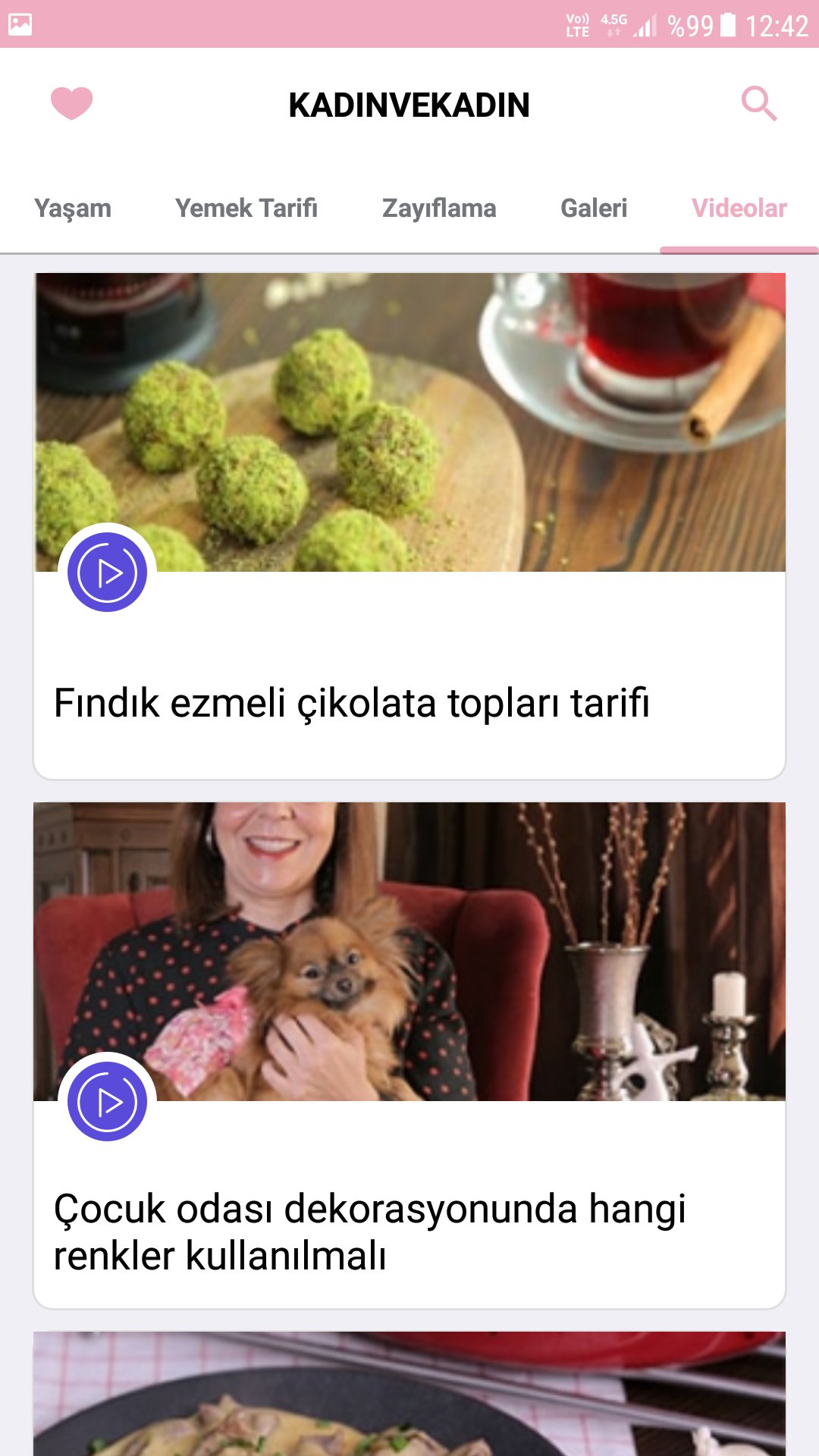The height and width of the screenshot is (1456, 819).
Task: Open the search magnifier
Action: pos(758,103)
